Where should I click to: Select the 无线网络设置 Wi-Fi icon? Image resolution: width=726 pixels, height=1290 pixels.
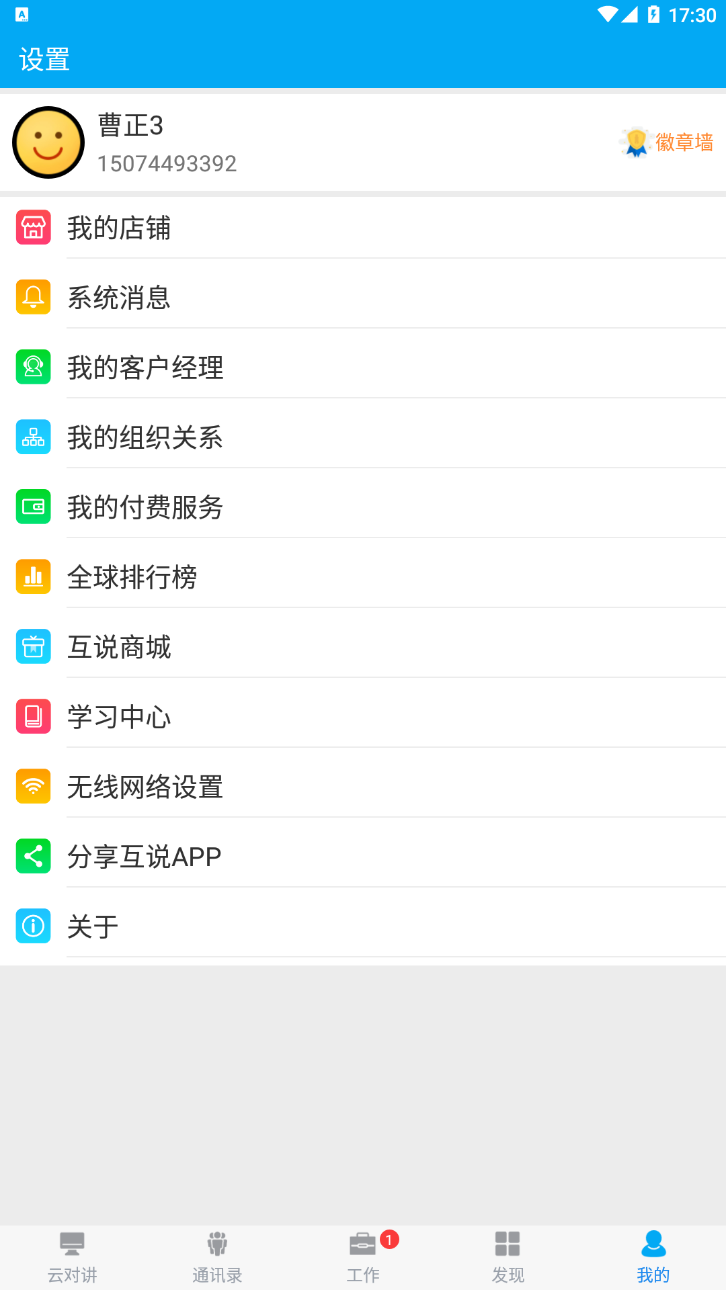[32, 786]
